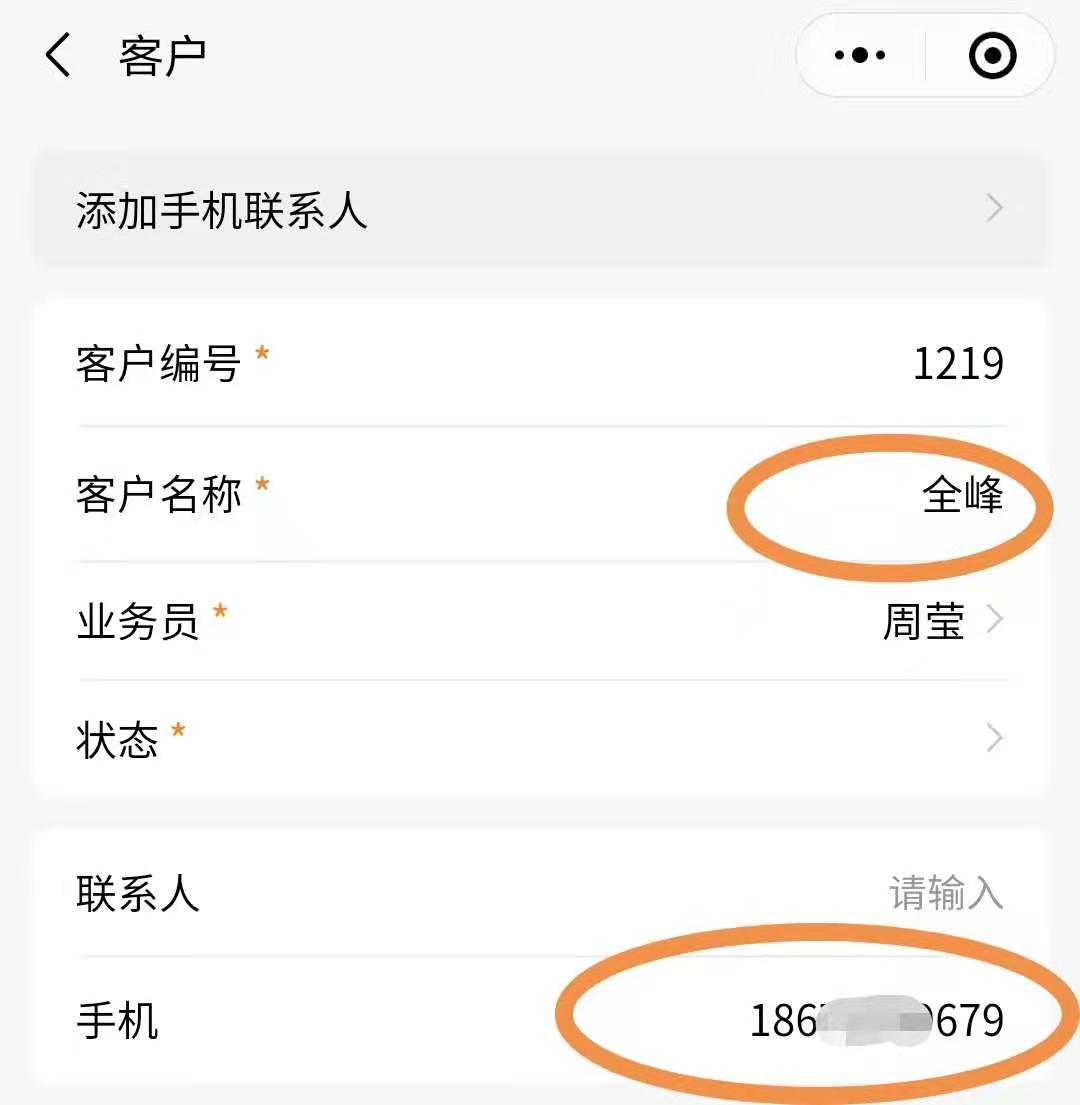This screenshot has width=1080, height=1105.
Task: Go back from the 客户 page
Action: [x=58, y=55]
